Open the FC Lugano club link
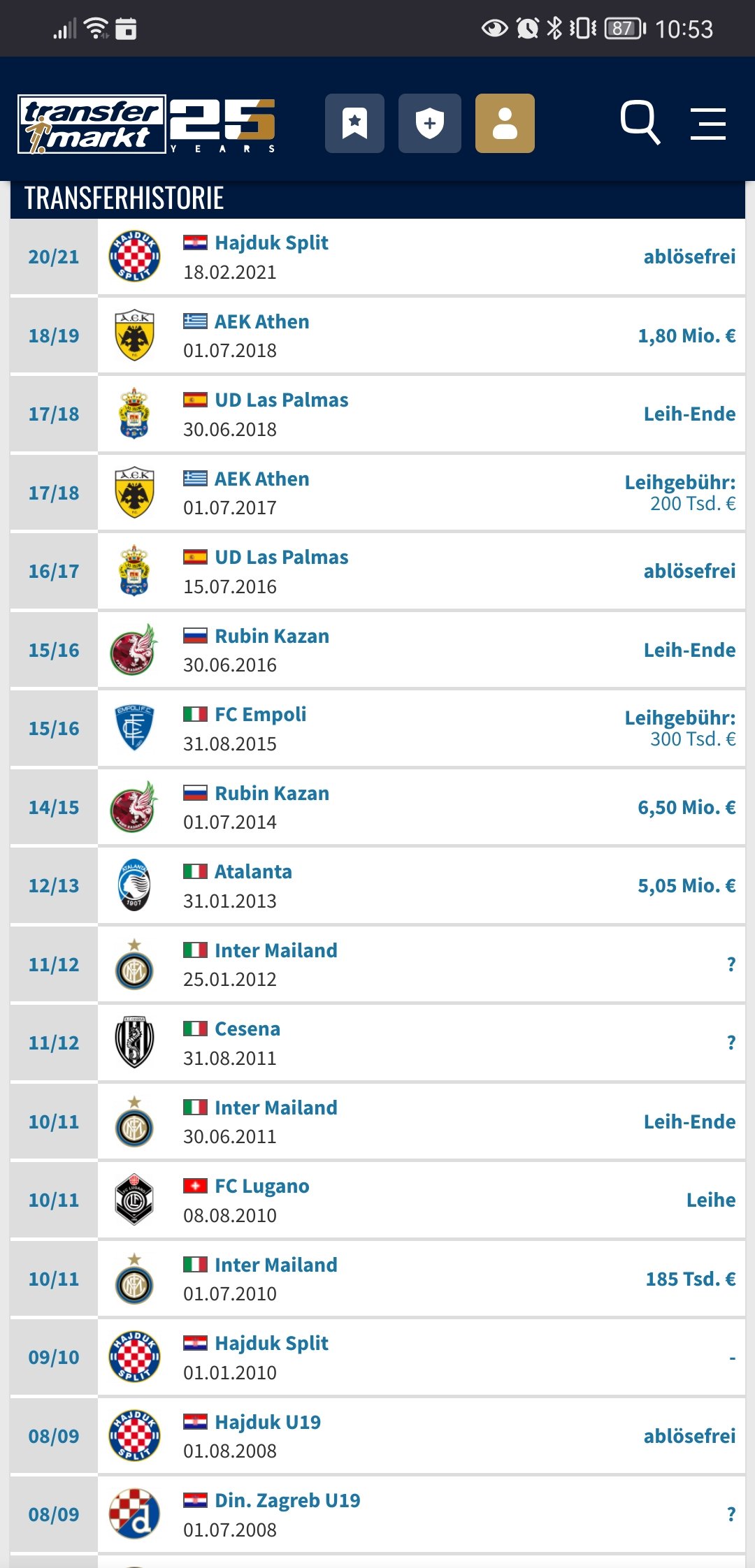The image size is (755, 1568). pos(261,1186)
